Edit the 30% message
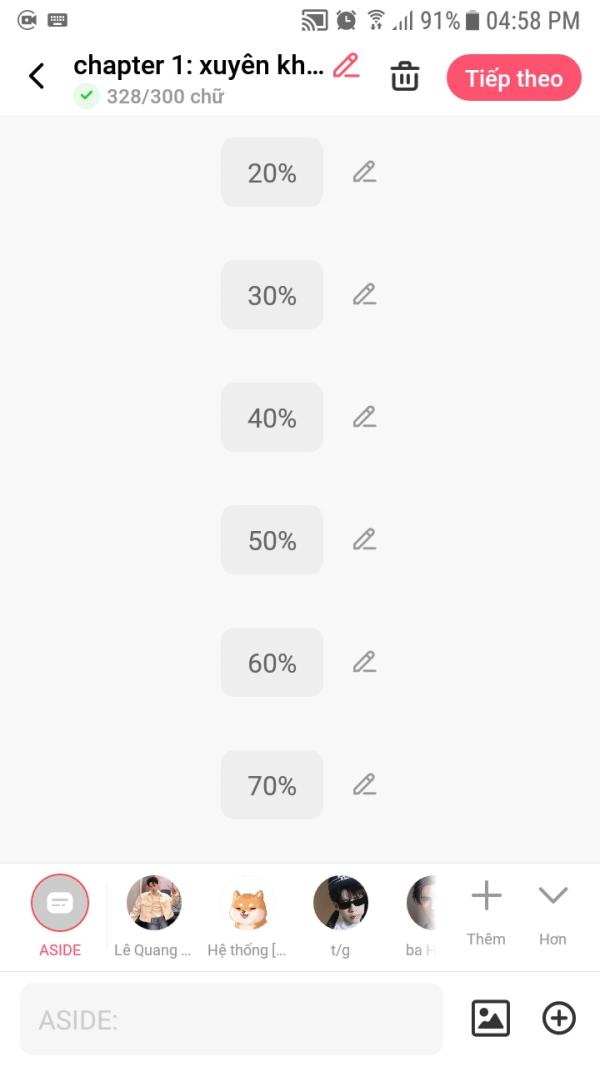The height and width of the screenshot is (1067, 600). tap(365, 295)
